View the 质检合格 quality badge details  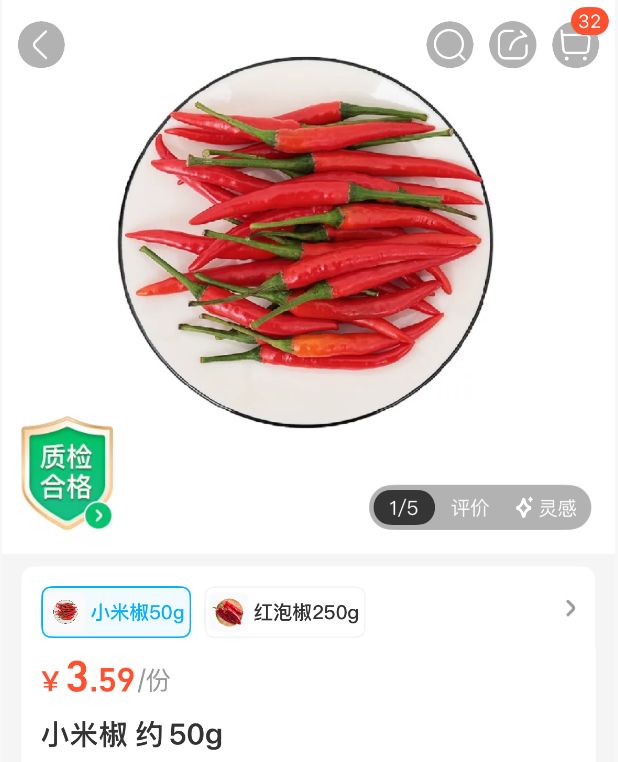pos(67,473)
